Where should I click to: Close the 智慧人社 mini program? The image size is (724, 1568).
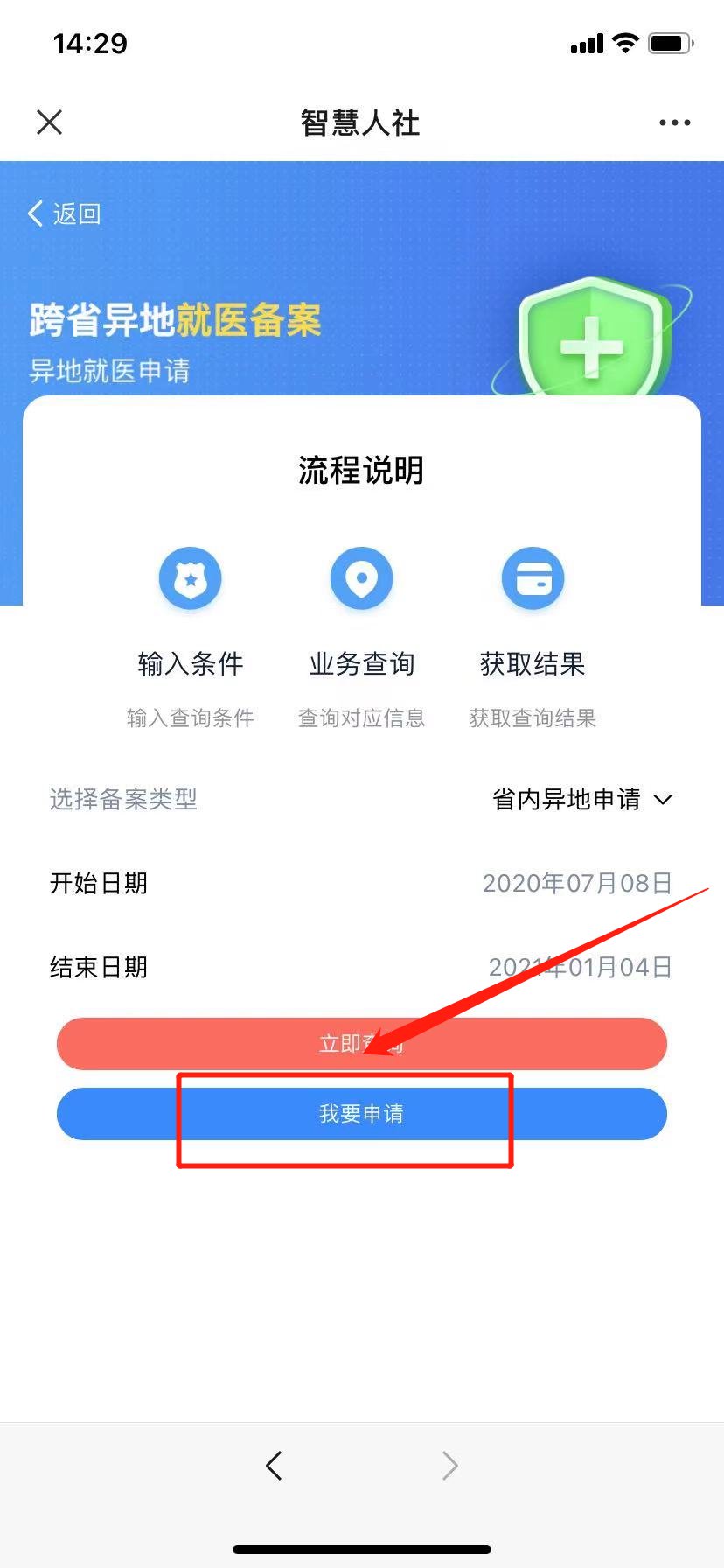tap(50, 122)
